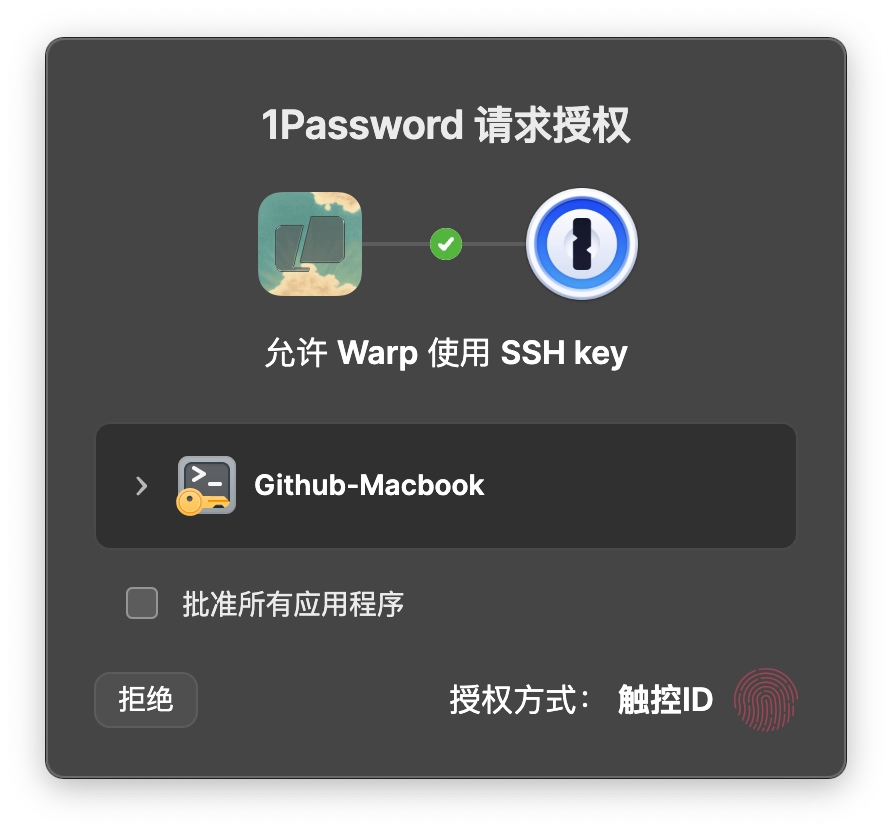
Task: Expand the Github-Macbook SSH key row
Action: tap(141, 486)
